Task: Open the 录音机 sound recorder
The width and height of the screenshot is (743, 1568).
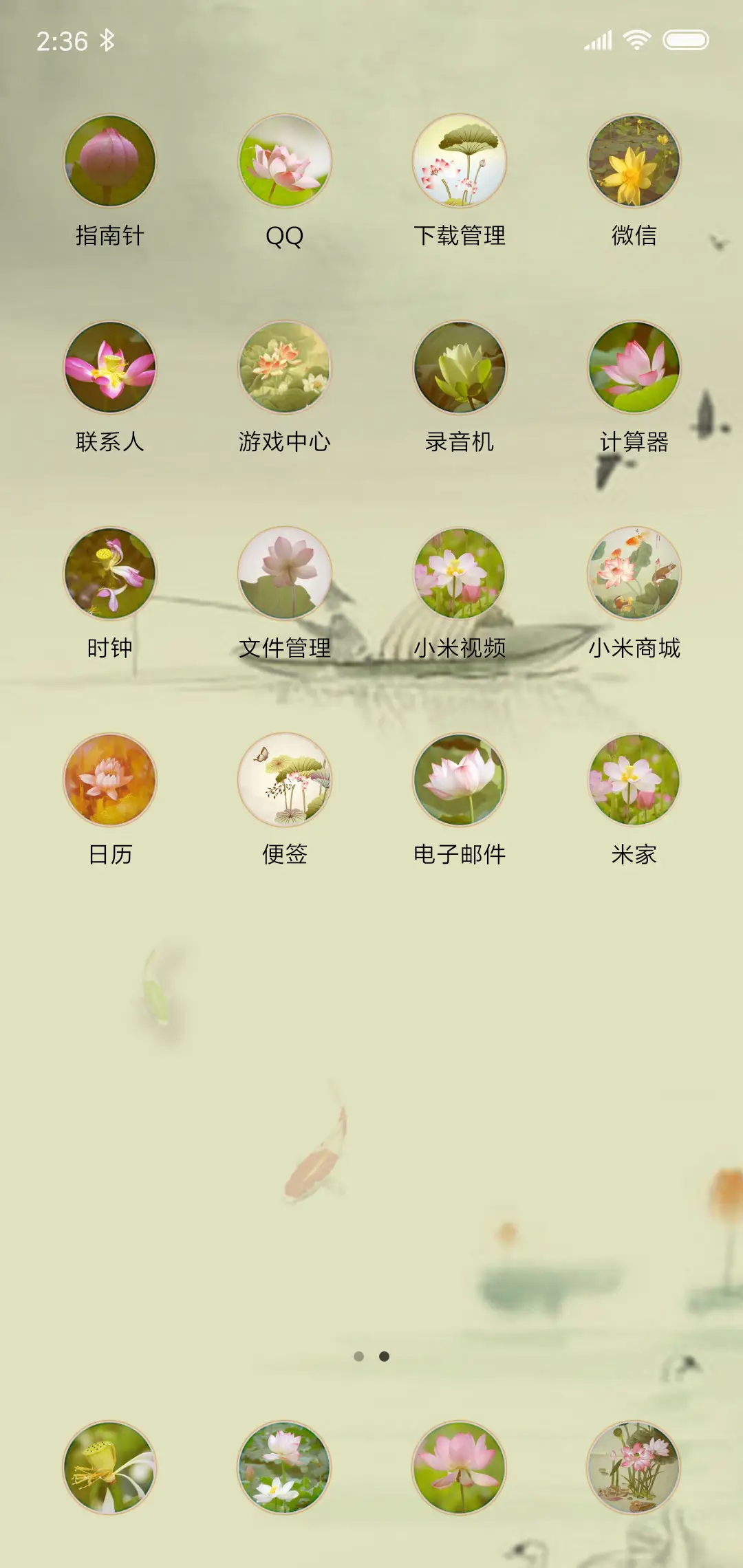Action: (x=459, y=369)
